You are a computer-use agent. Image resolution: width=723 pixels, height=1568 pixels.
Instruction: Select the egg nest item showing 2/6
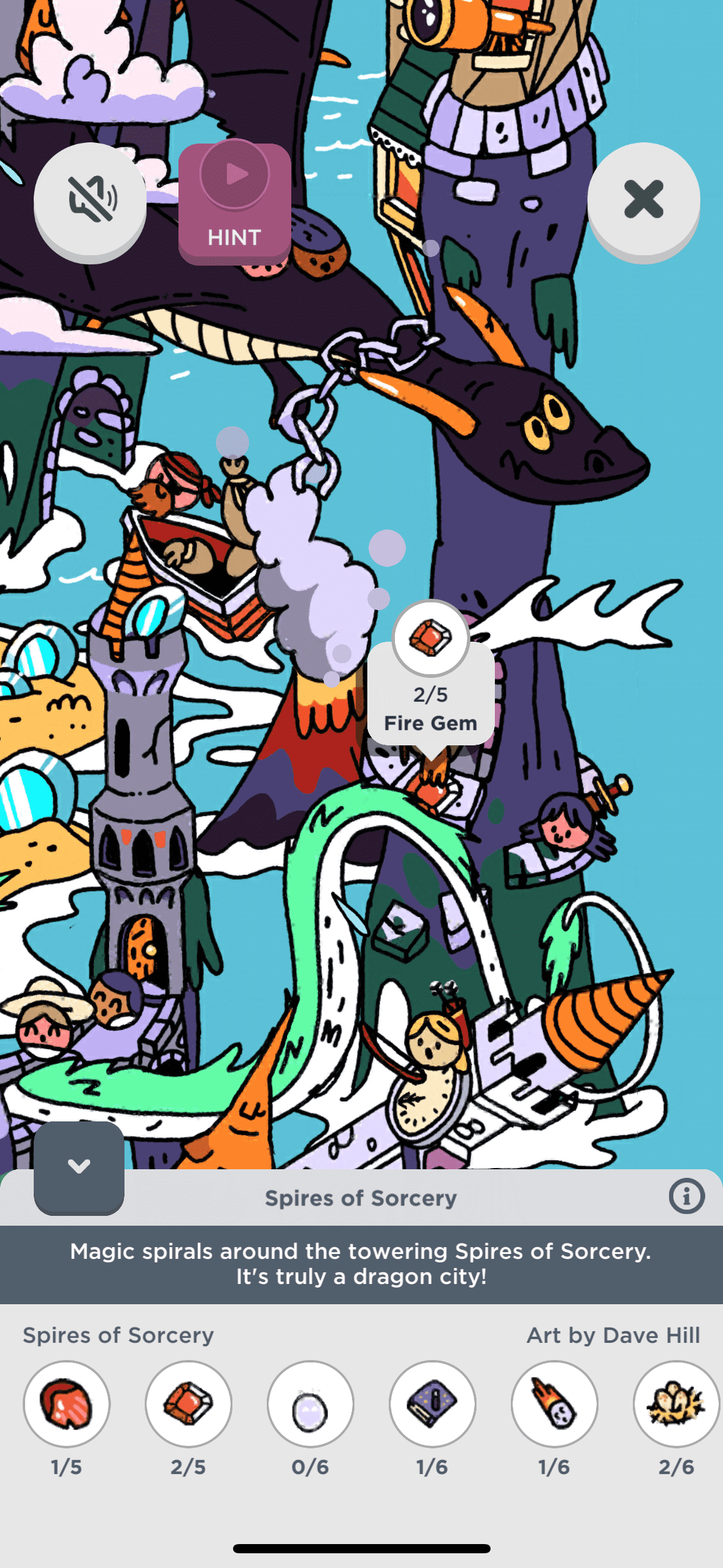point(676,1404)
